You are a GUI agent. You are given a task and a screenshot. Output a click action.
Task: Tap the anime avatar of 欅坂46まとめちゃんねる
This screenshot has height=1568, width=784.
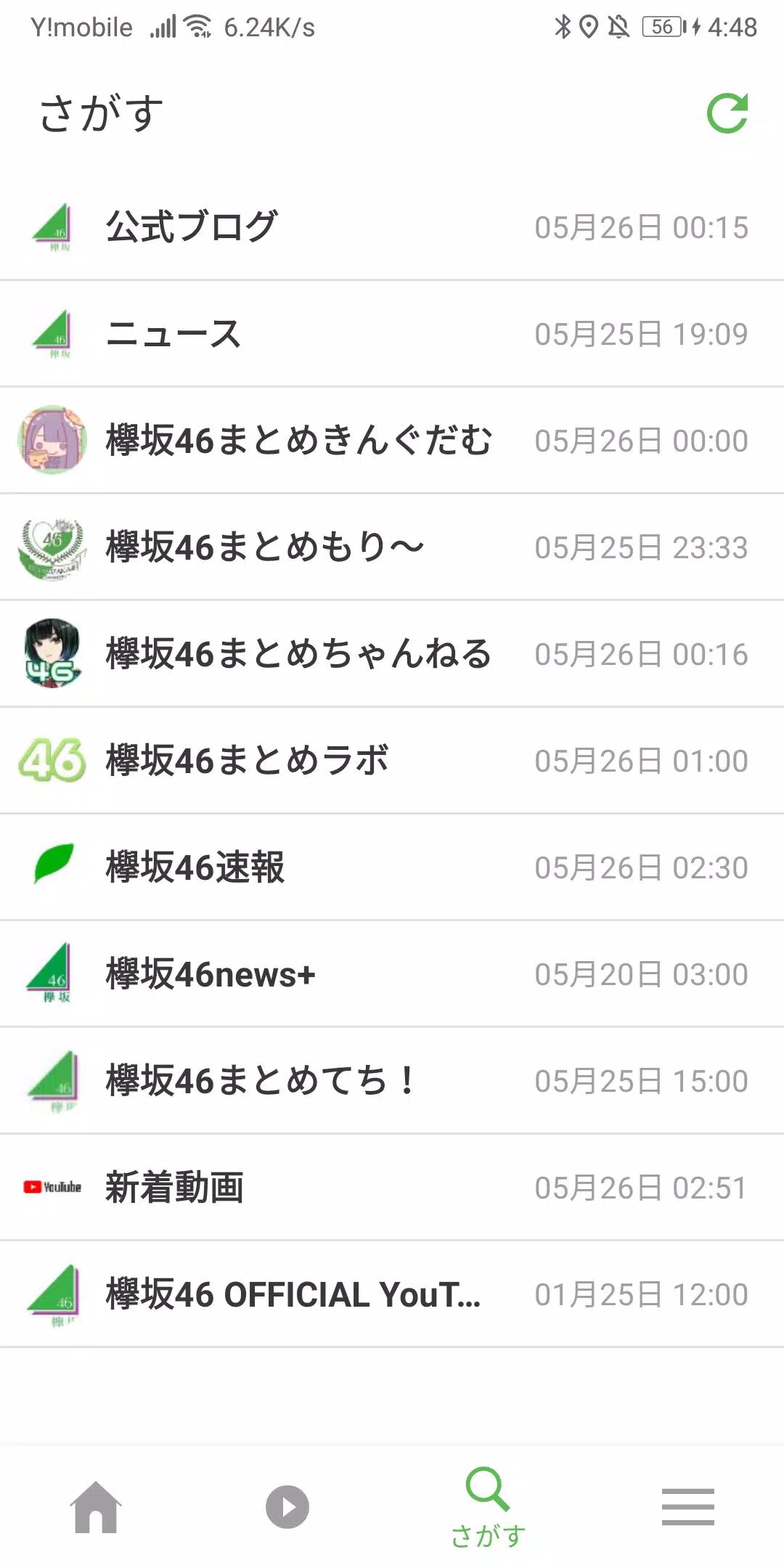[x=49, y=653]
